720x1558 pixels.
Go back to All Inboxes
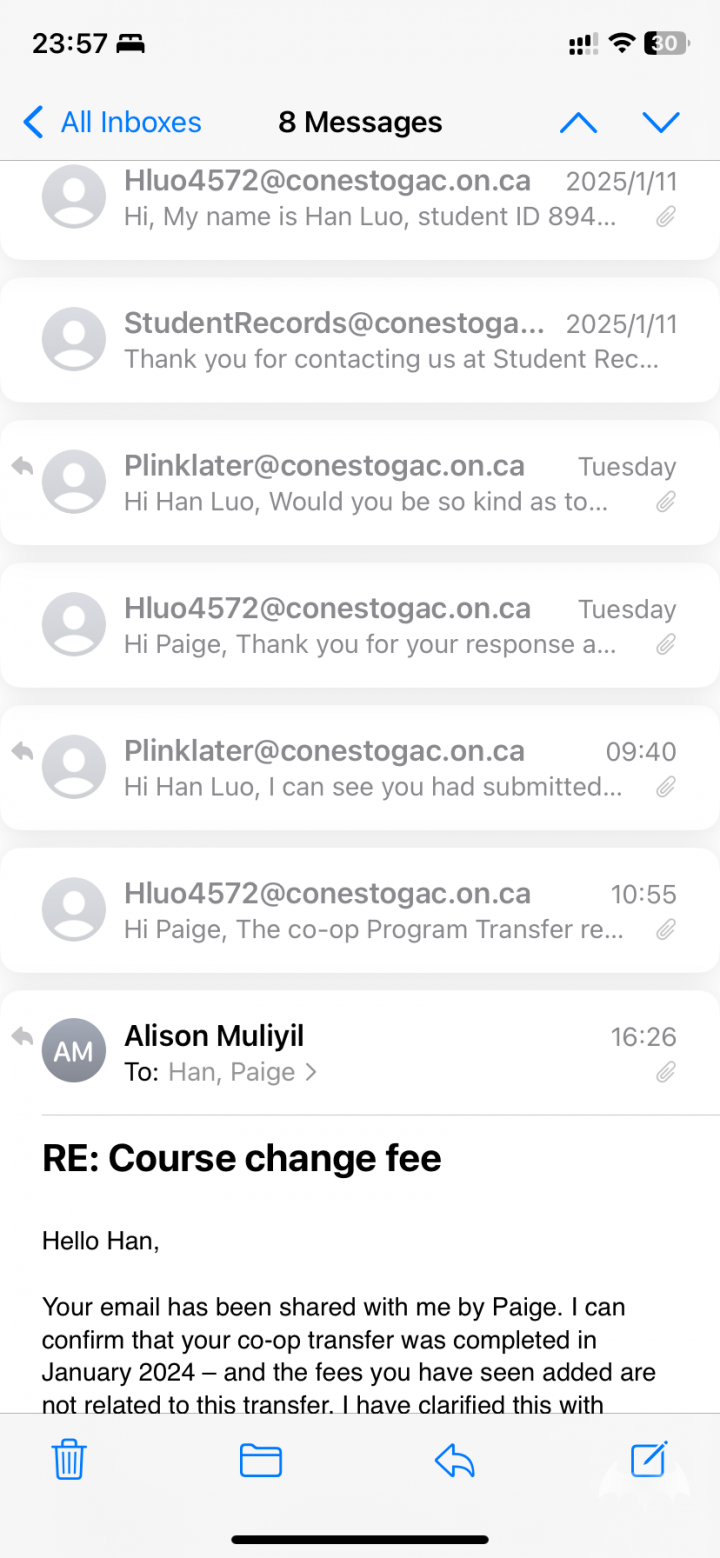click(x=112, y=123)
